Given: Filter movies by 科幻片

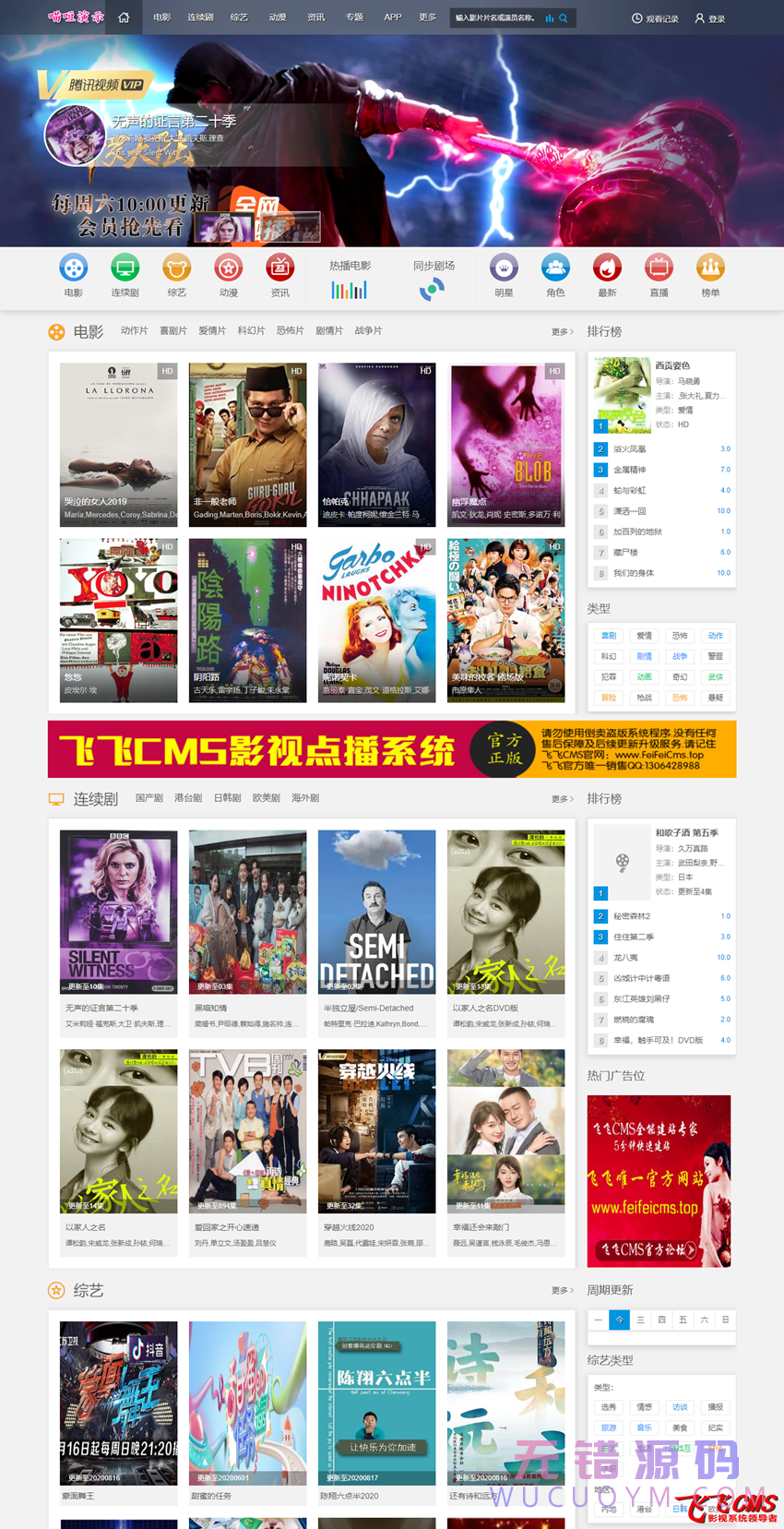Looking at the screenshot, I should point(251,331).
